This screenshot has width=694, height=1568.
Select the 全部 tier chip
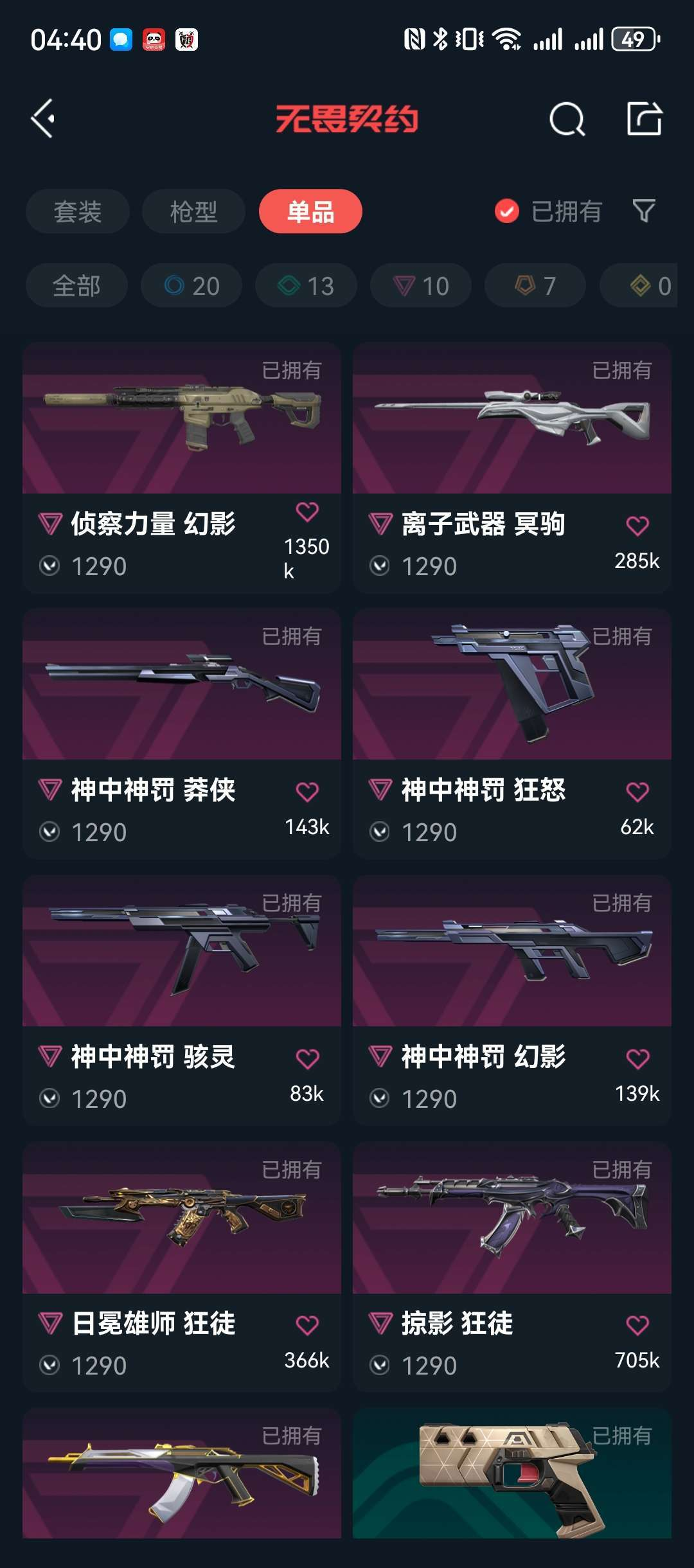point(76,285)
